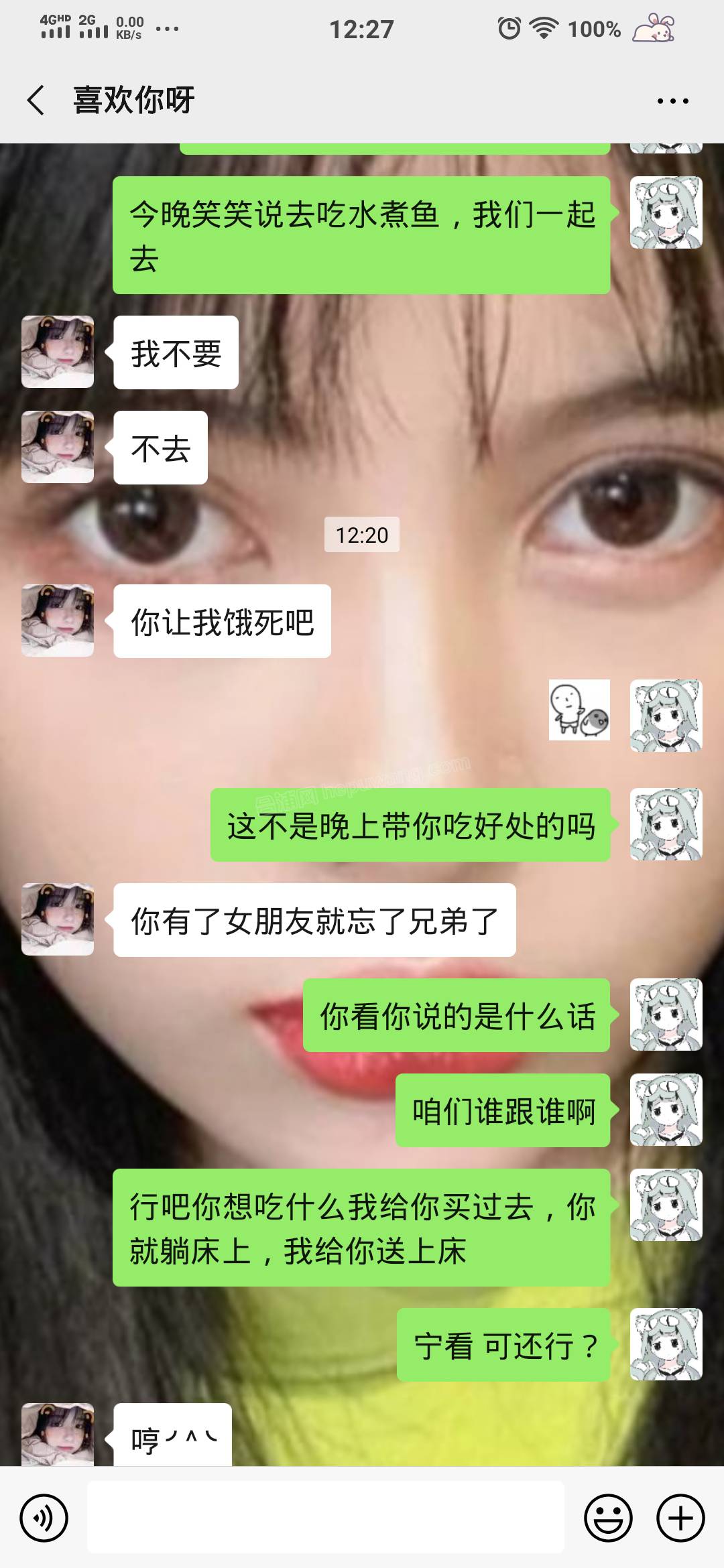
Task: Open the chat options three-dot menu
Action: (672, 101)
